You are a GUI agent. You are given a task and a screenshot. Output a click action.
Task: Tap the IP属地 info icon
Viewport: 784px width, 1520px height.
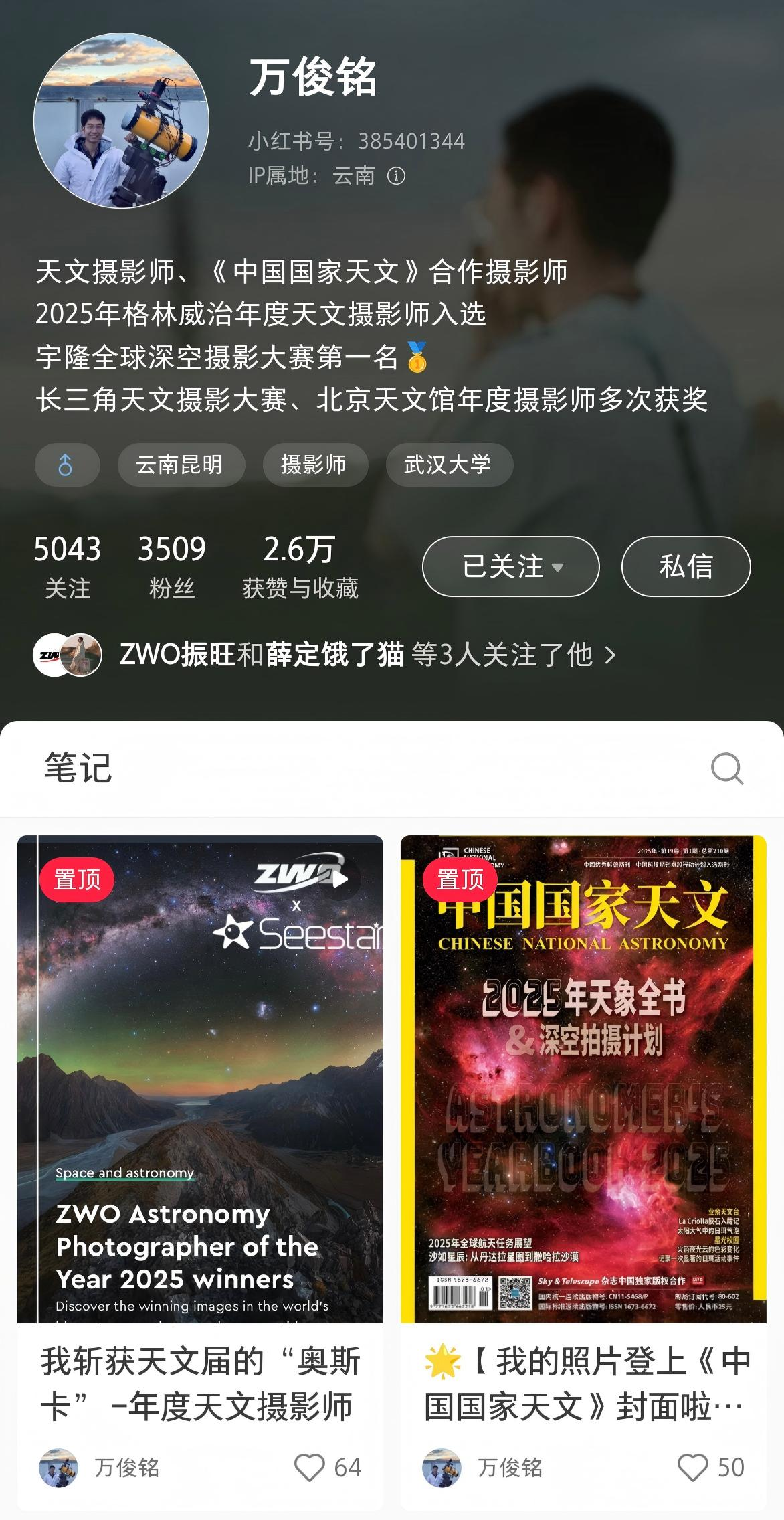(396, 176)
